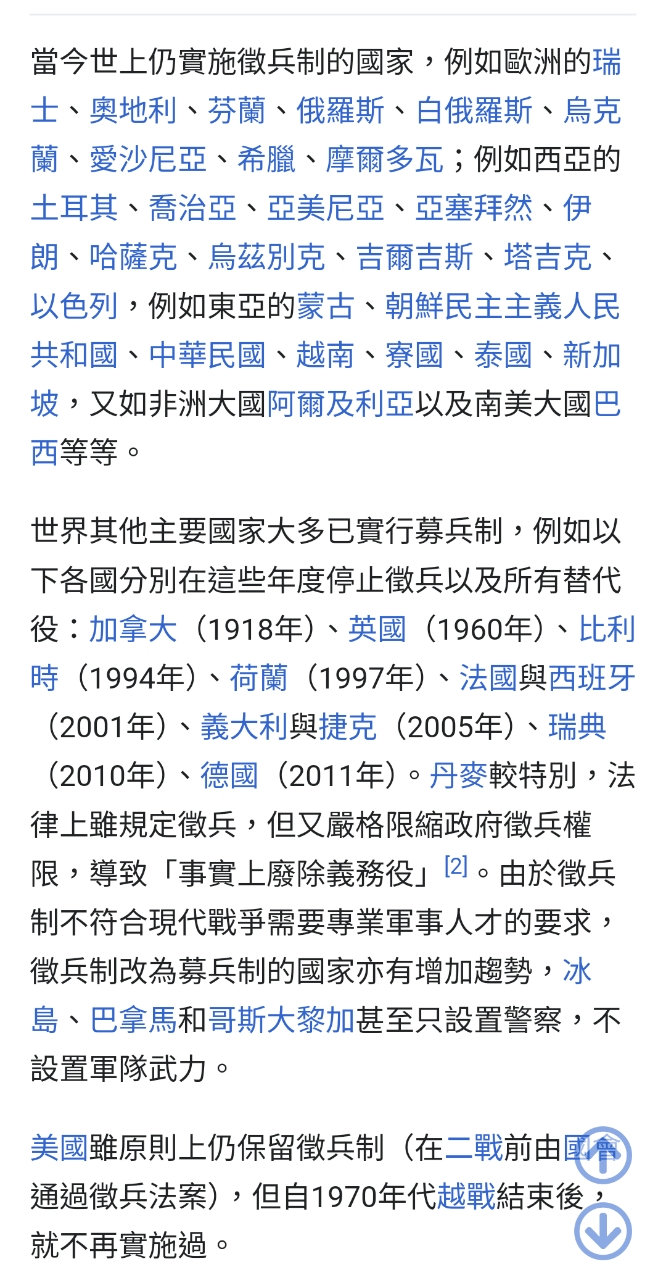
Task: Open the 英國 article
Action: [x=377, y=629]
